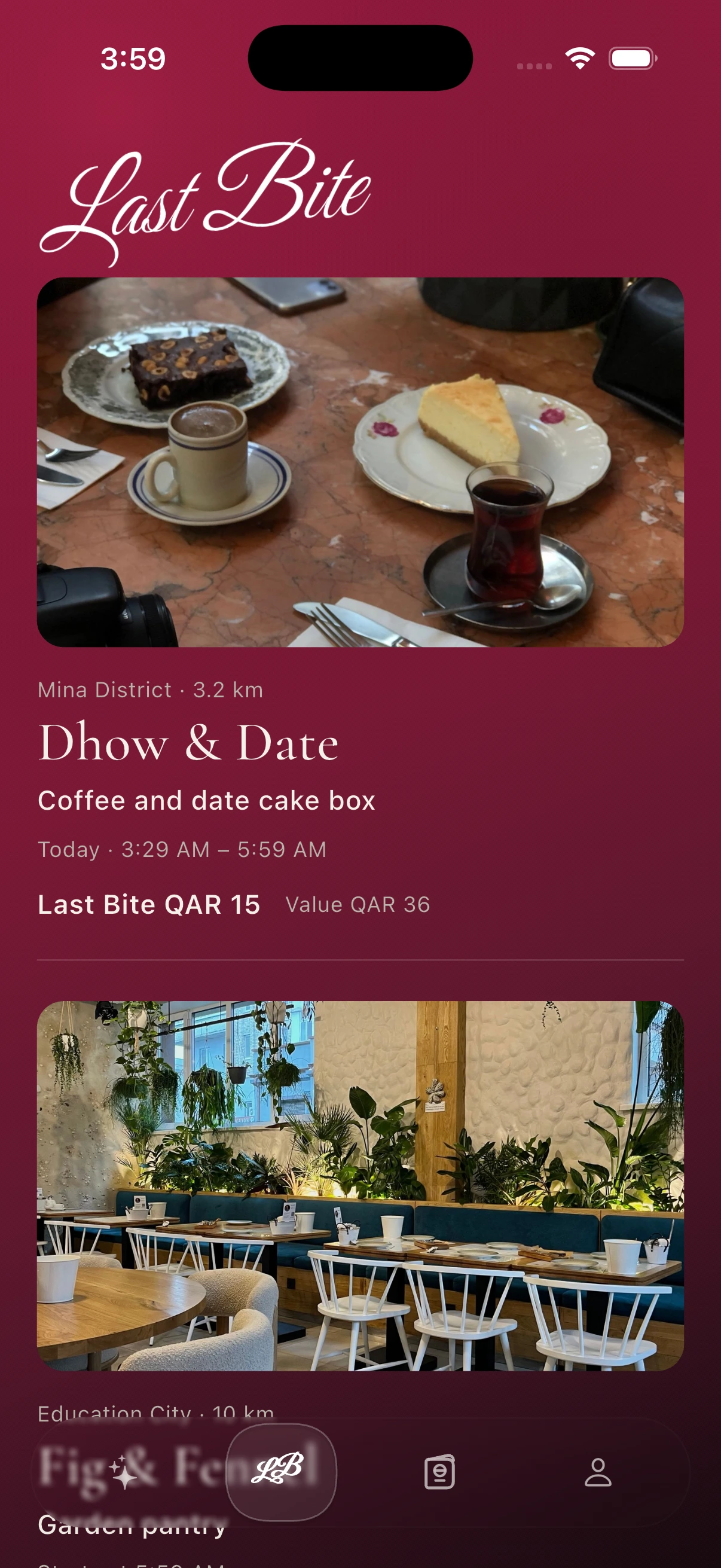Screen dimensions: 721x1568
Task: Select the LB home tab
Action: point(281,1472)
